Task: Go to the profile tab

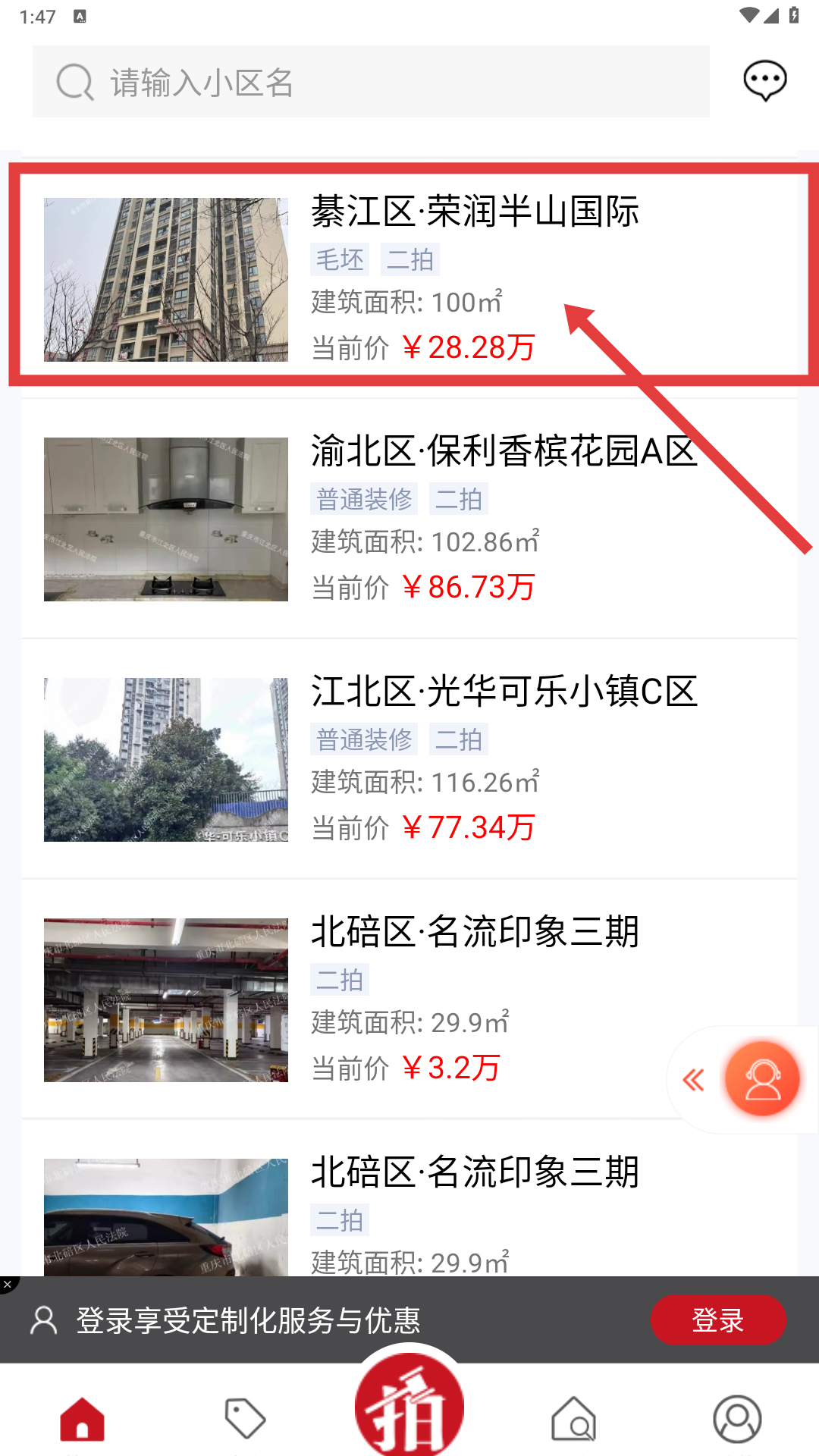Action: point(737,1418)
